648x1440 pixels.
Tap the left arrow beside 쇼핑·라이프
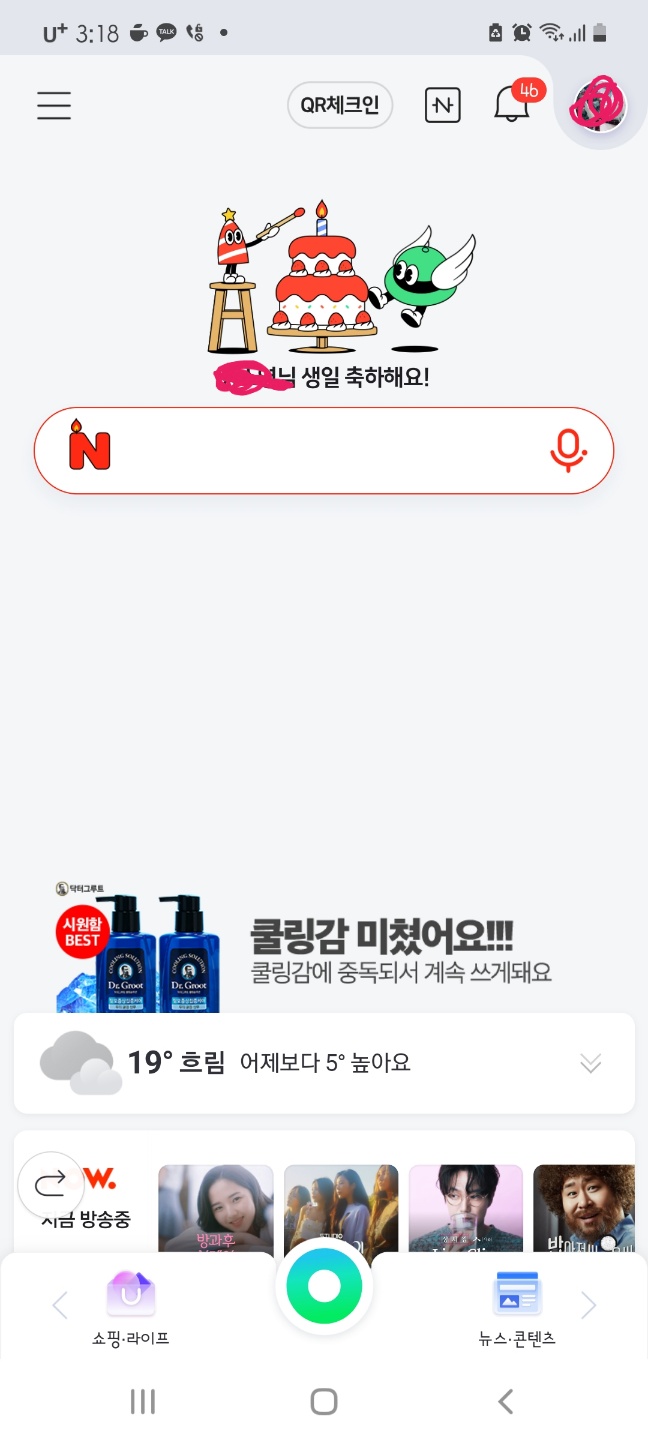(x=60, y=1304)
